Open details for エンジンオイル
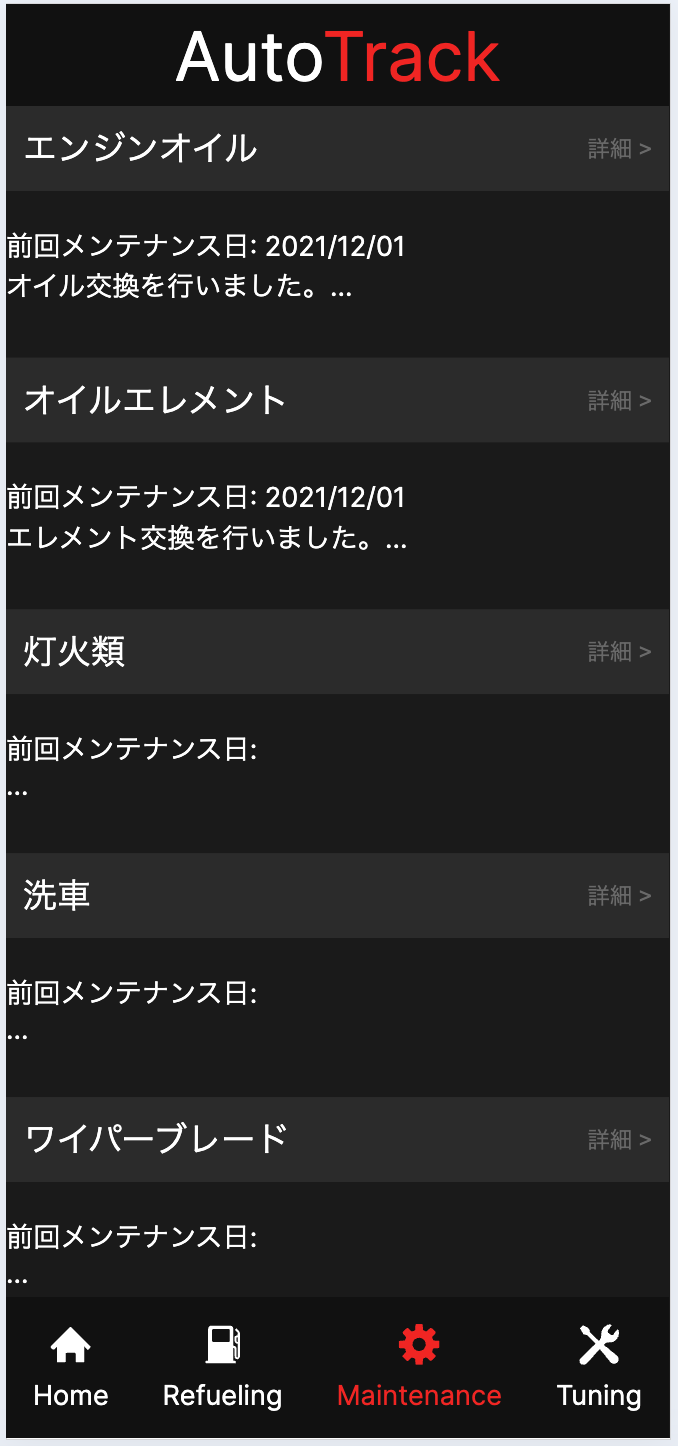Image resolution: width=678 pixels, height=1446 pixels. [x=619, y=149]
